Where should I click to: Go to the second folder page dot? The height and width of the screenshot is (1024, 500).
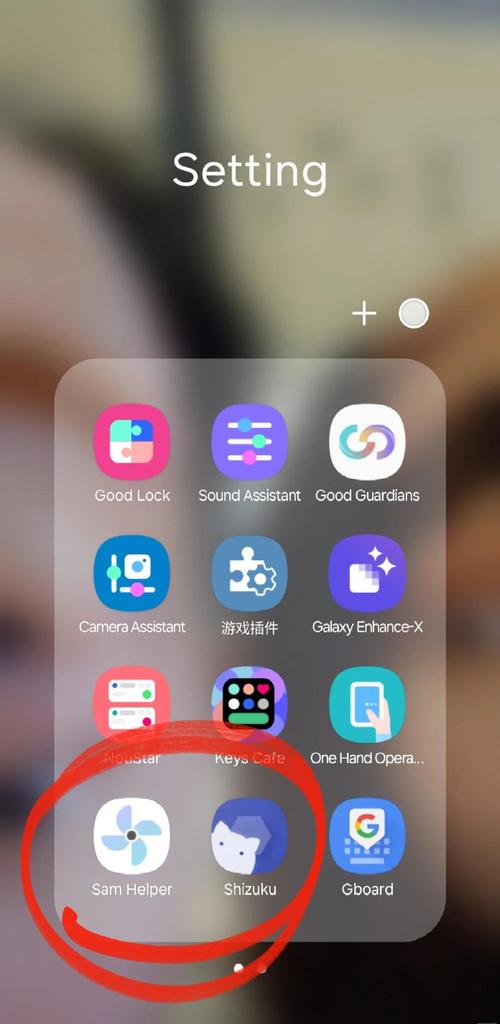point(262,968)
